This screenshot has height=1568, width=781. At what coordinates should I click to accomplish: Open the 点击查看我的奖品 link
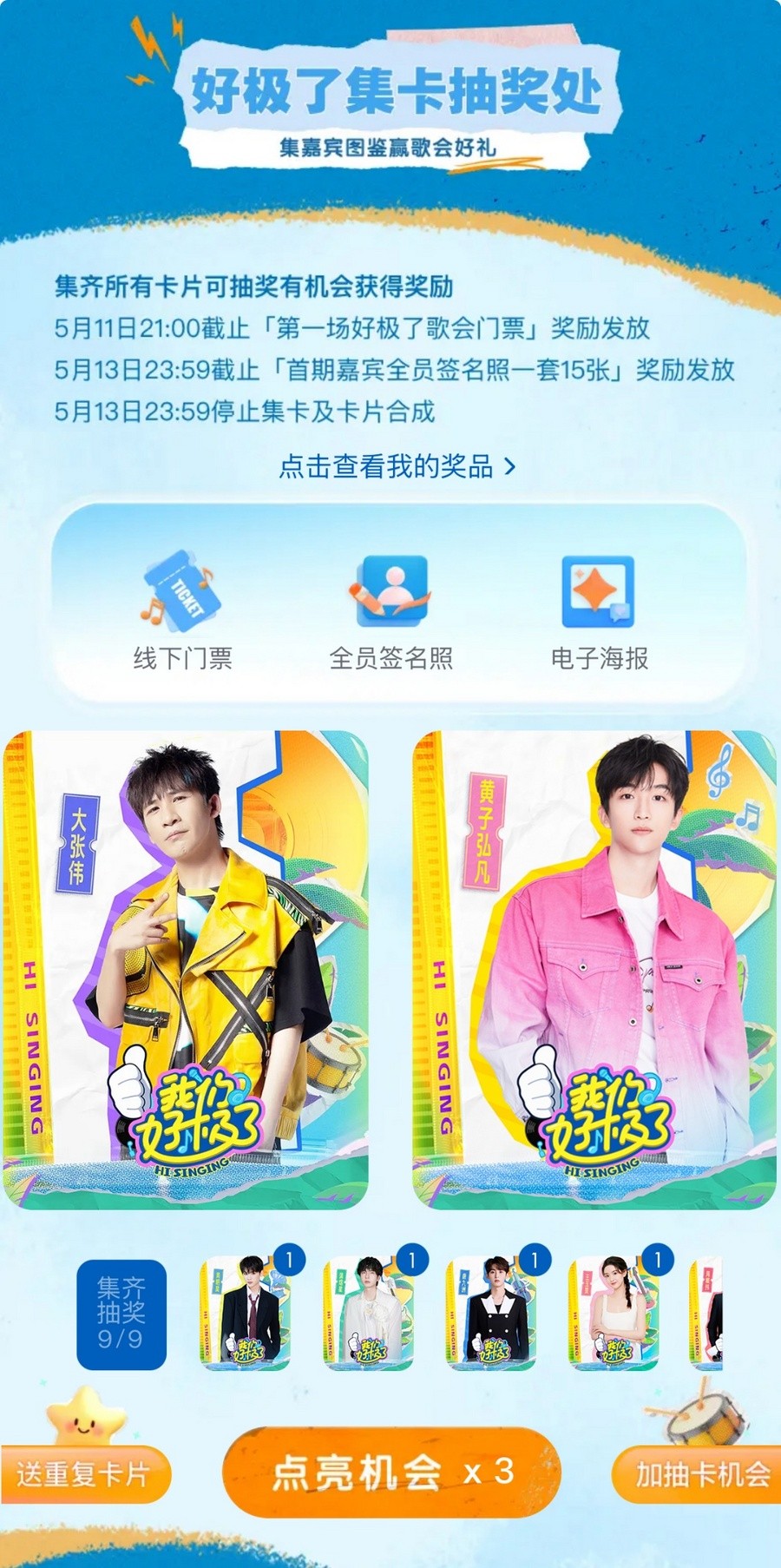coord(397,466)
